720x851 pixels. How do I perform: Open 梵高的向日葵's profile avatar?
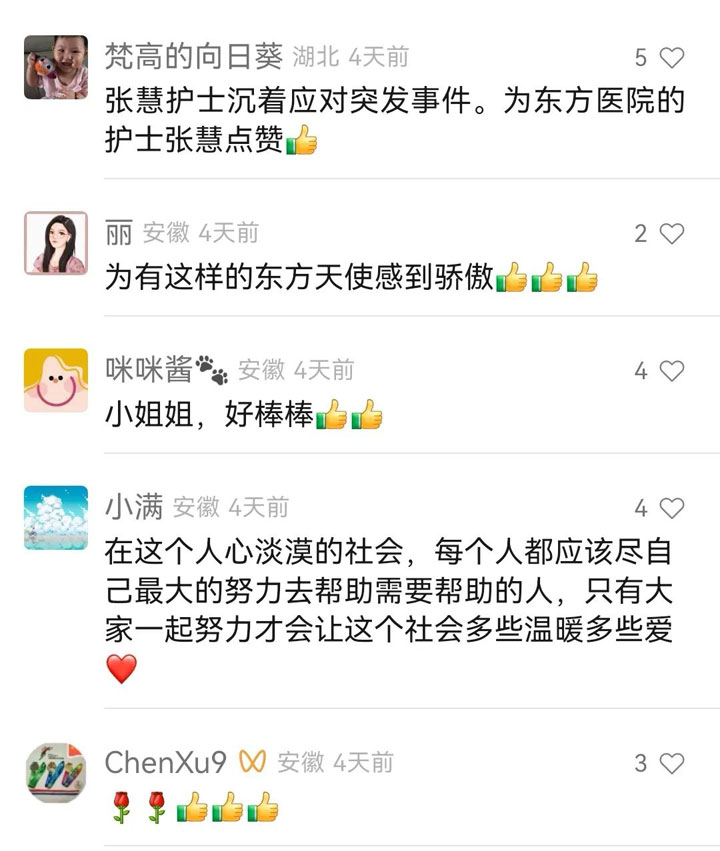click(56, 67)
